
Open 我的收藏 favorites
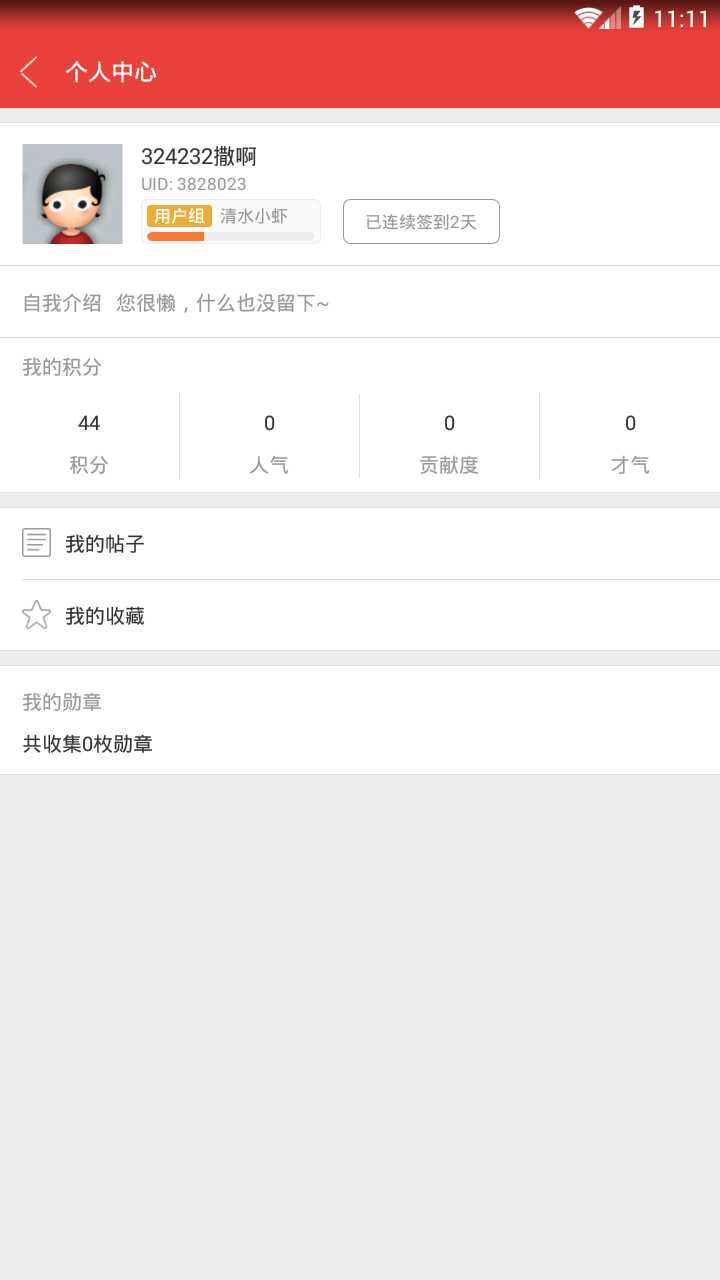tap(360, 616)
